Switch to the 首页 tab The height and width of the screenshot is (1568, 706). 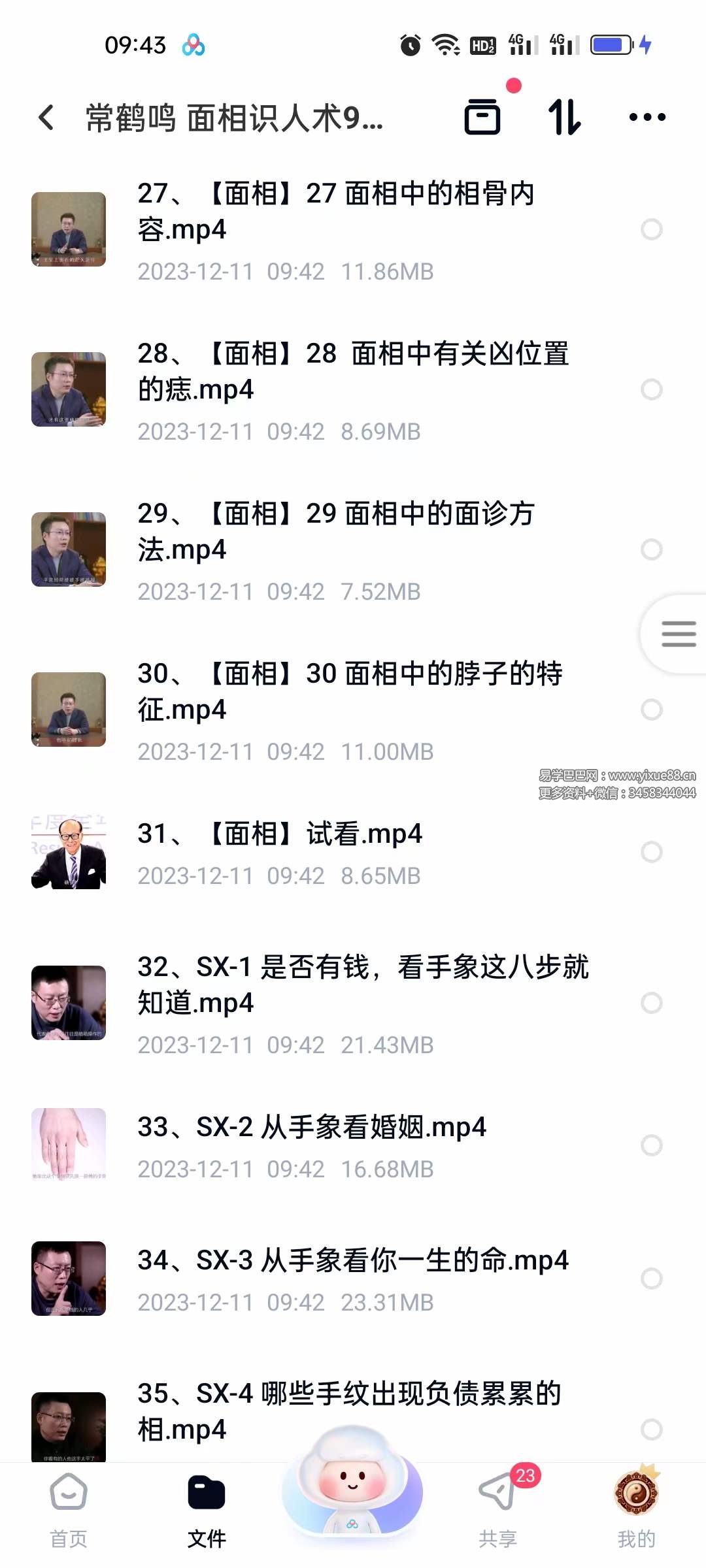coord(69,1511)
